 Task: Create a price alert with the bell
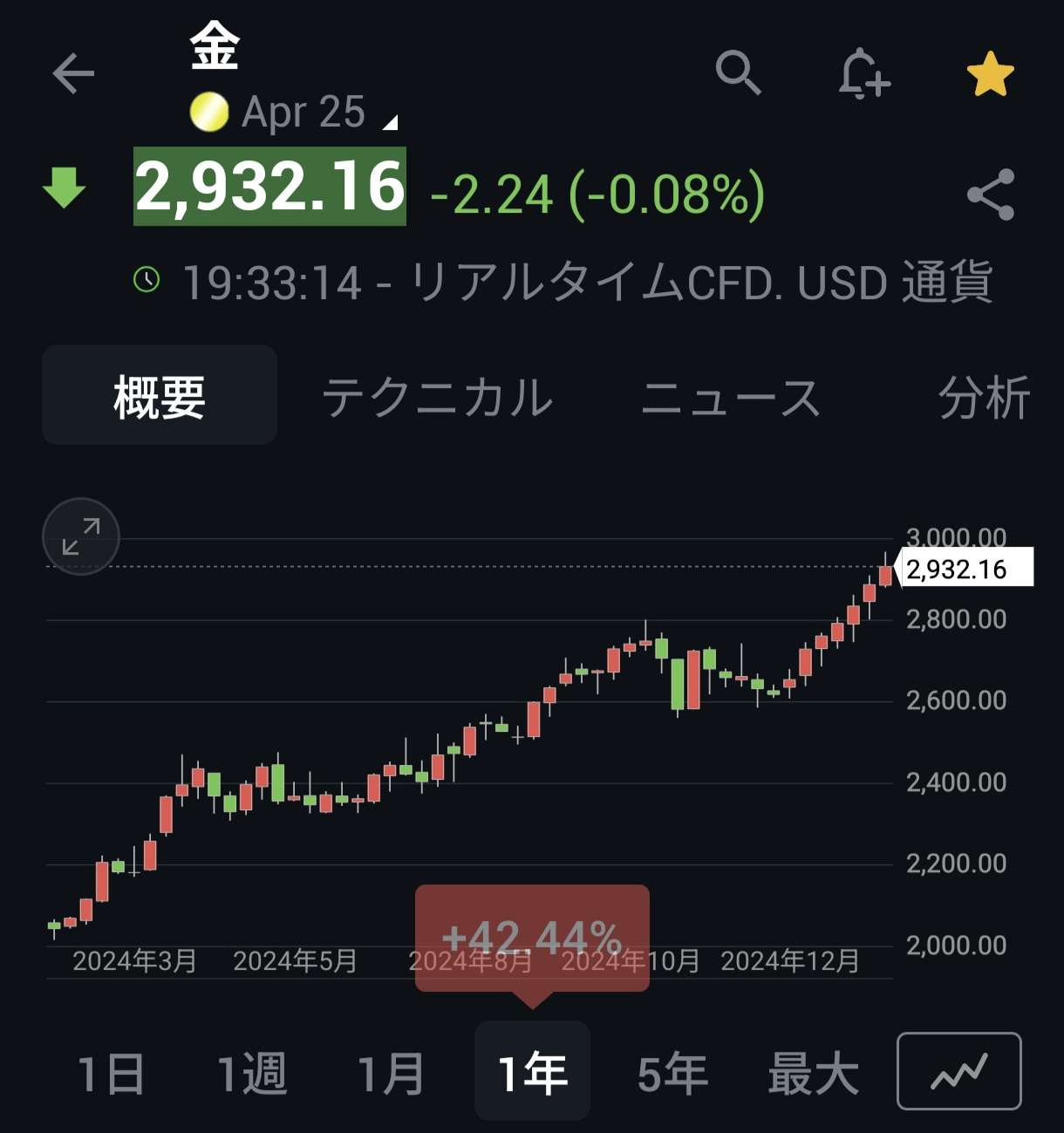tap(863, 73)
